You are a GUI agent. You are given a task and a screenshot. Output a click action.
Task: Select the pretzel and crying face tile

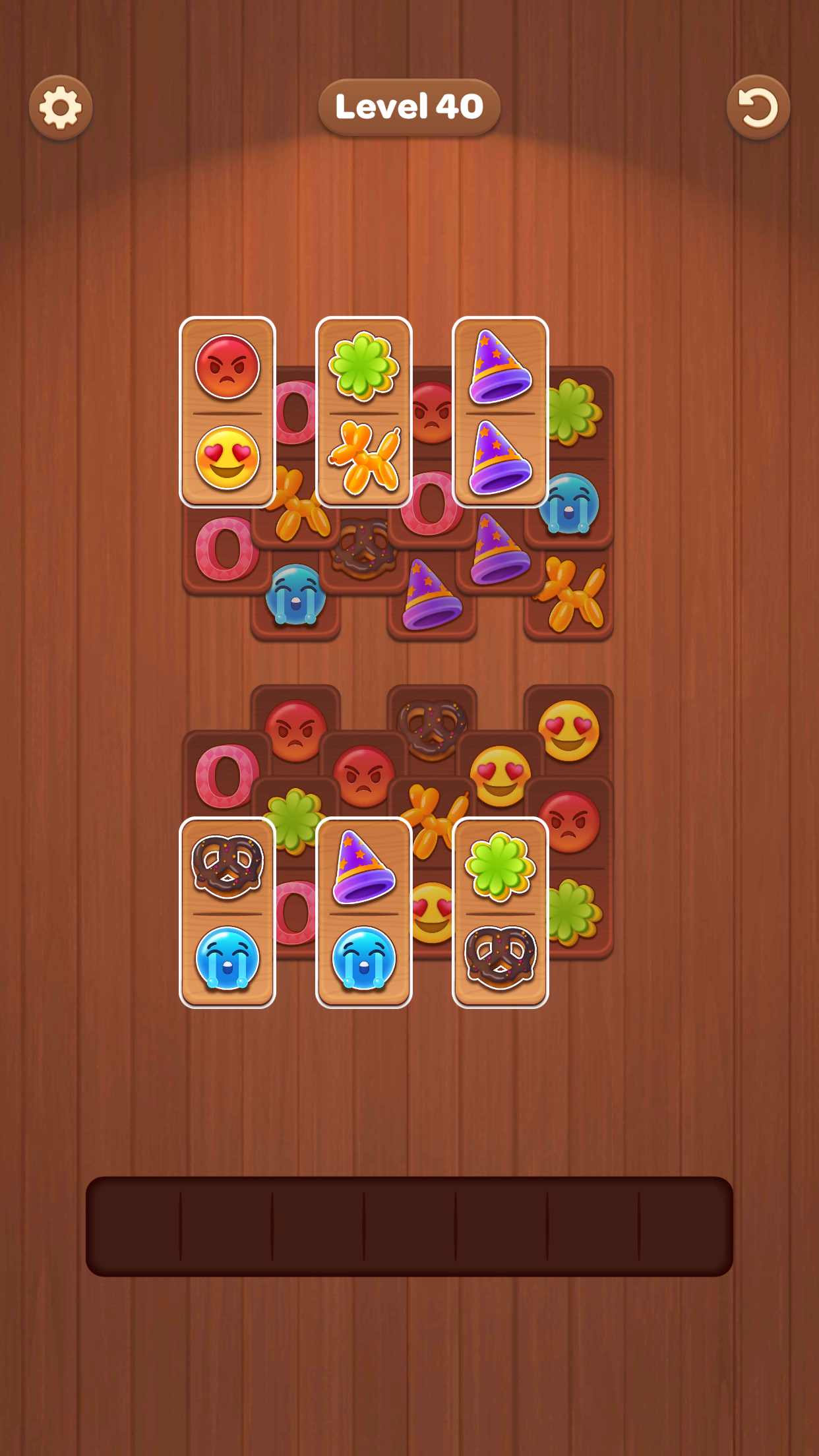tap(228, 913)
